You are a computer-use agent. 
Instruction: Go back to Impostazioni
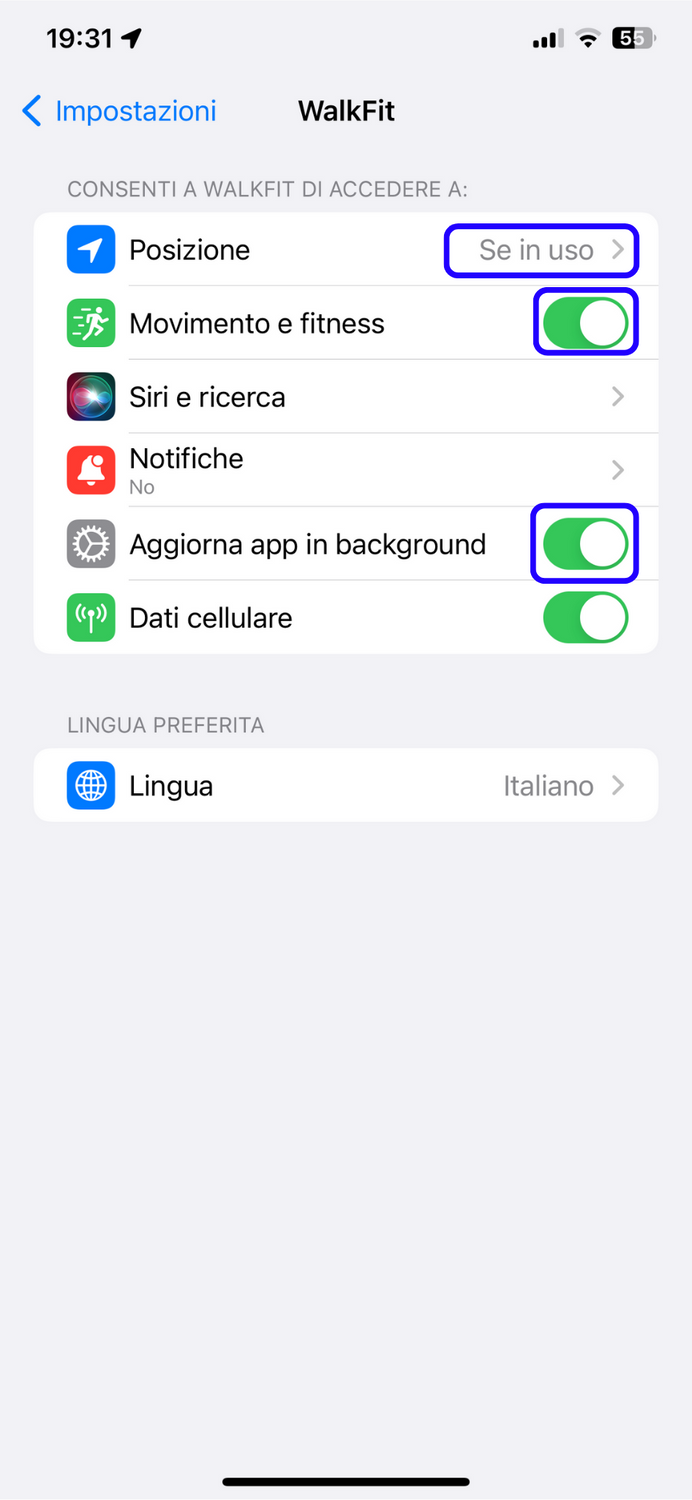pyautogui.click(x=119, y=111)
